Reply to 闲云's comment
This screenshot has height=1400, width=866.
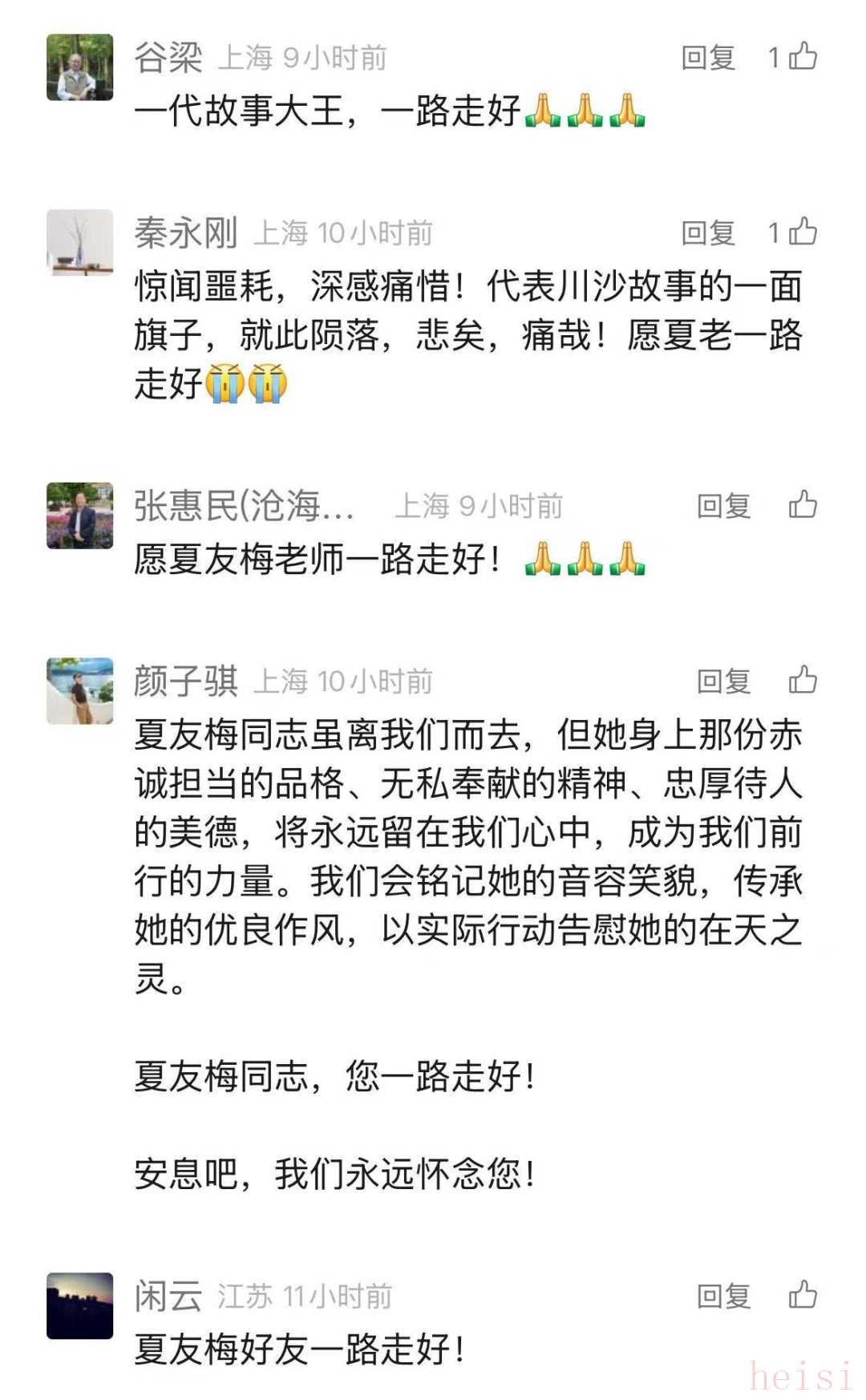coord(723,1296)
